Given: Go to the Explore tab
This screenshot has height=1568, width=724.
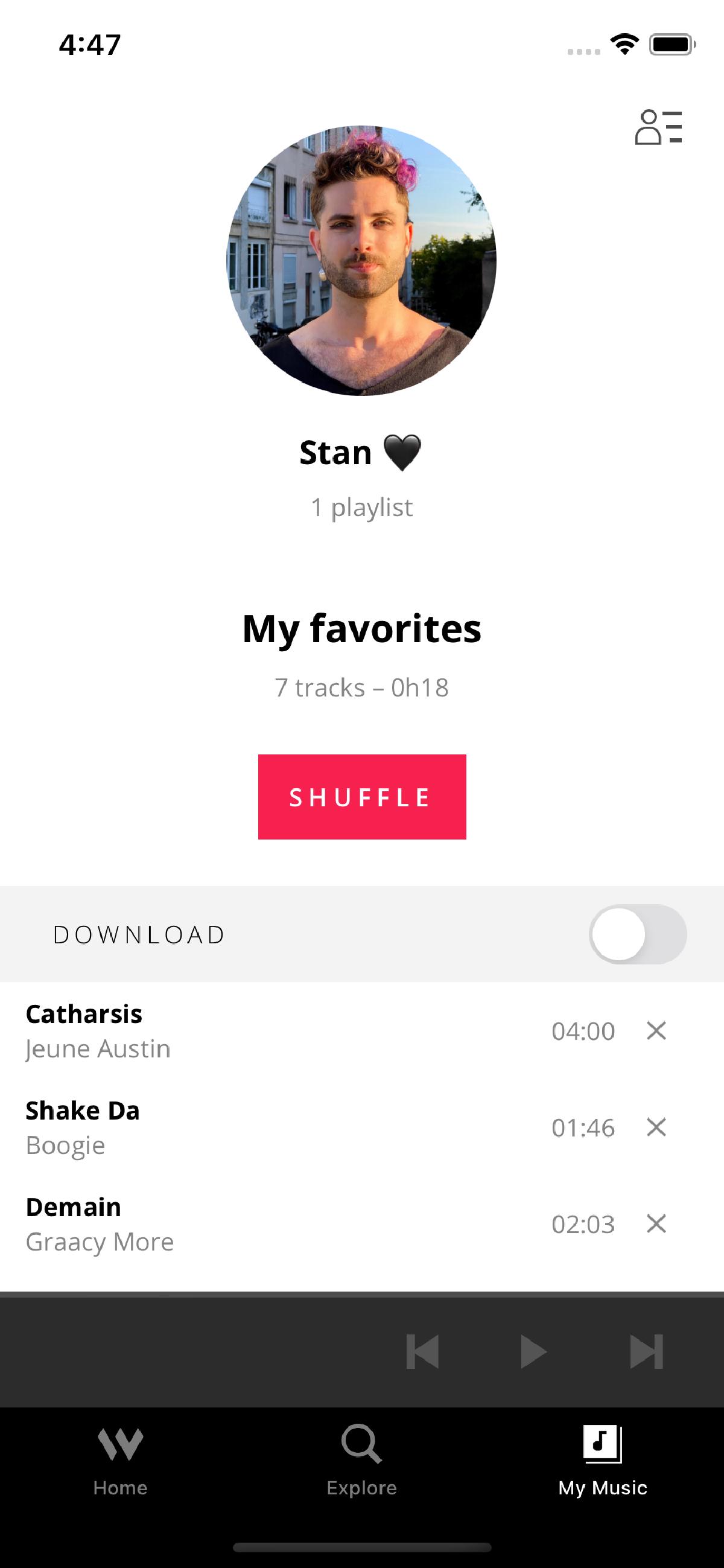Looking at the screenshot, I should [x=361, y=1461].
